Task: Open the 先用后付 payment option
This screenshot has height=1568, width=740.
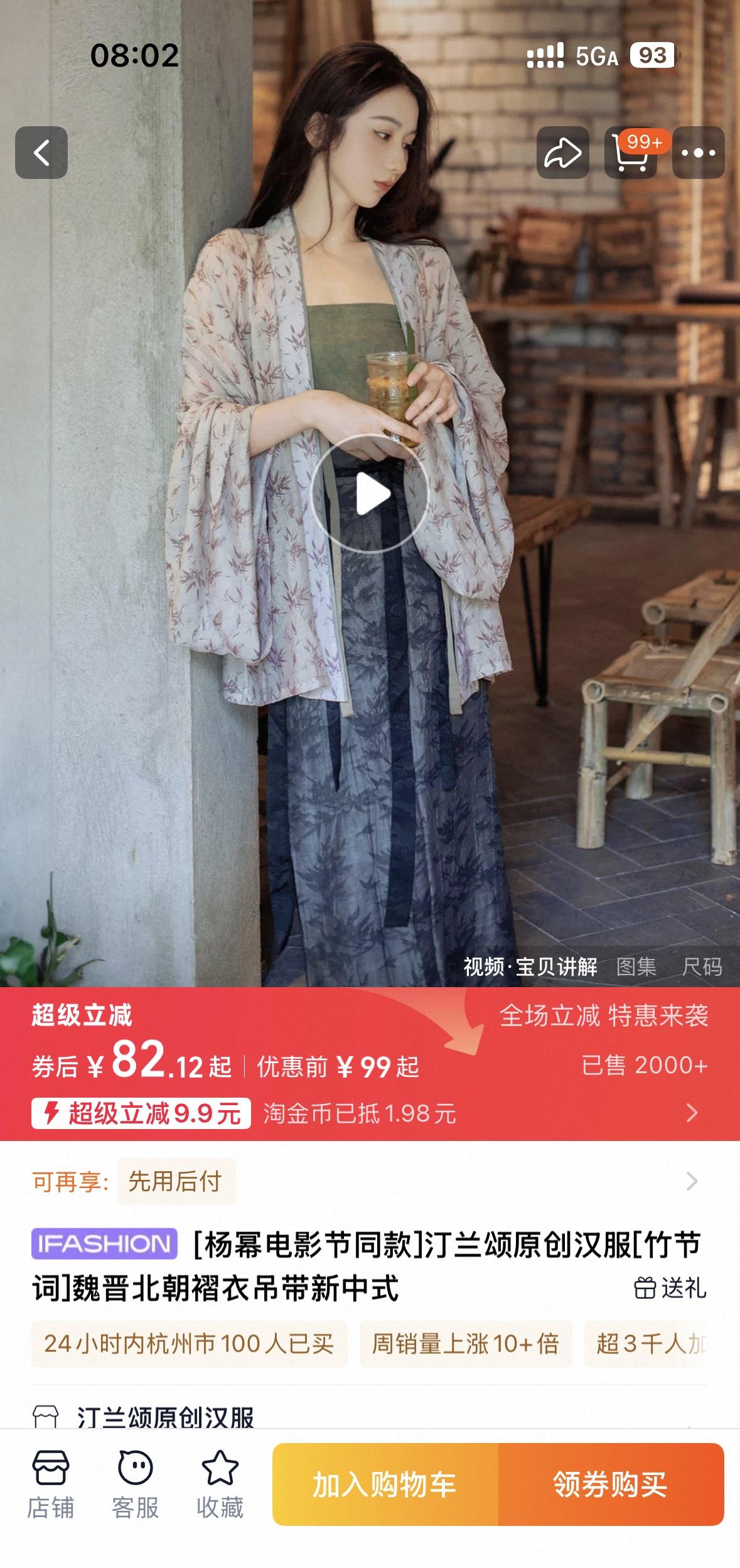Action: tap(176, 1181)
